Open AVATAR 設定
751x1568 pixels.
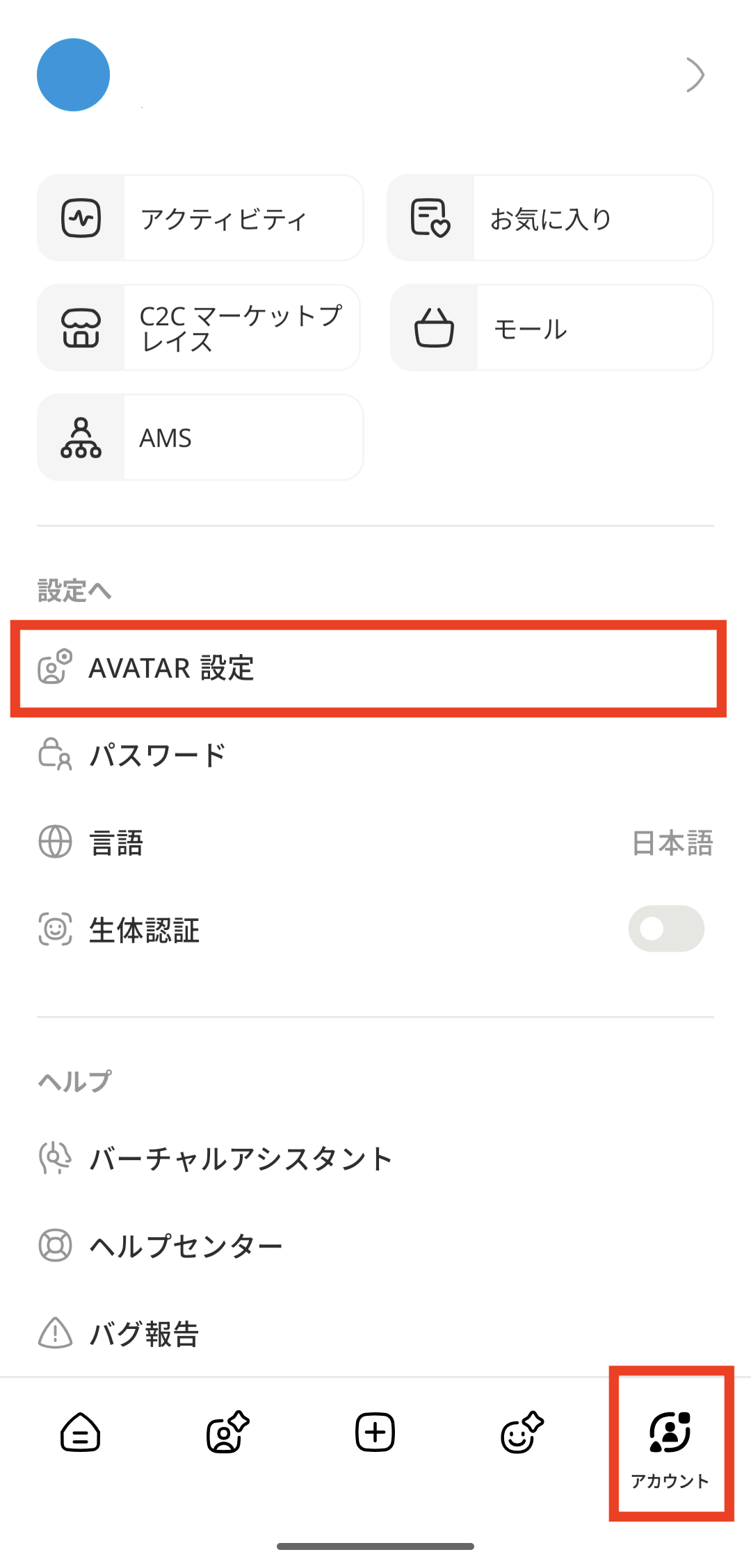pos(369,668)
